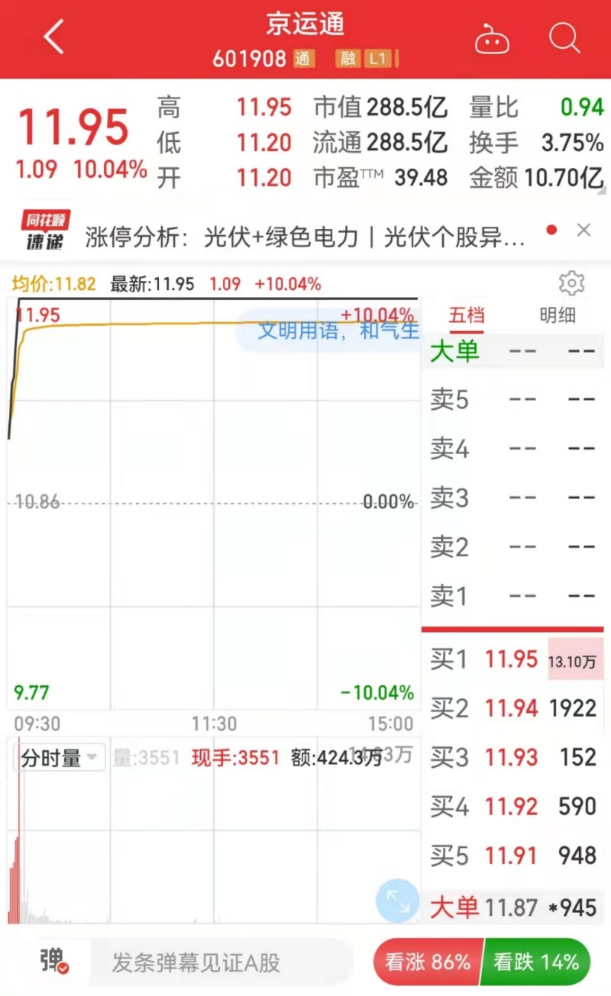Open stock search magnifier
The height and width of the screenshot is (996, 611).
click(x=565, y=39)
